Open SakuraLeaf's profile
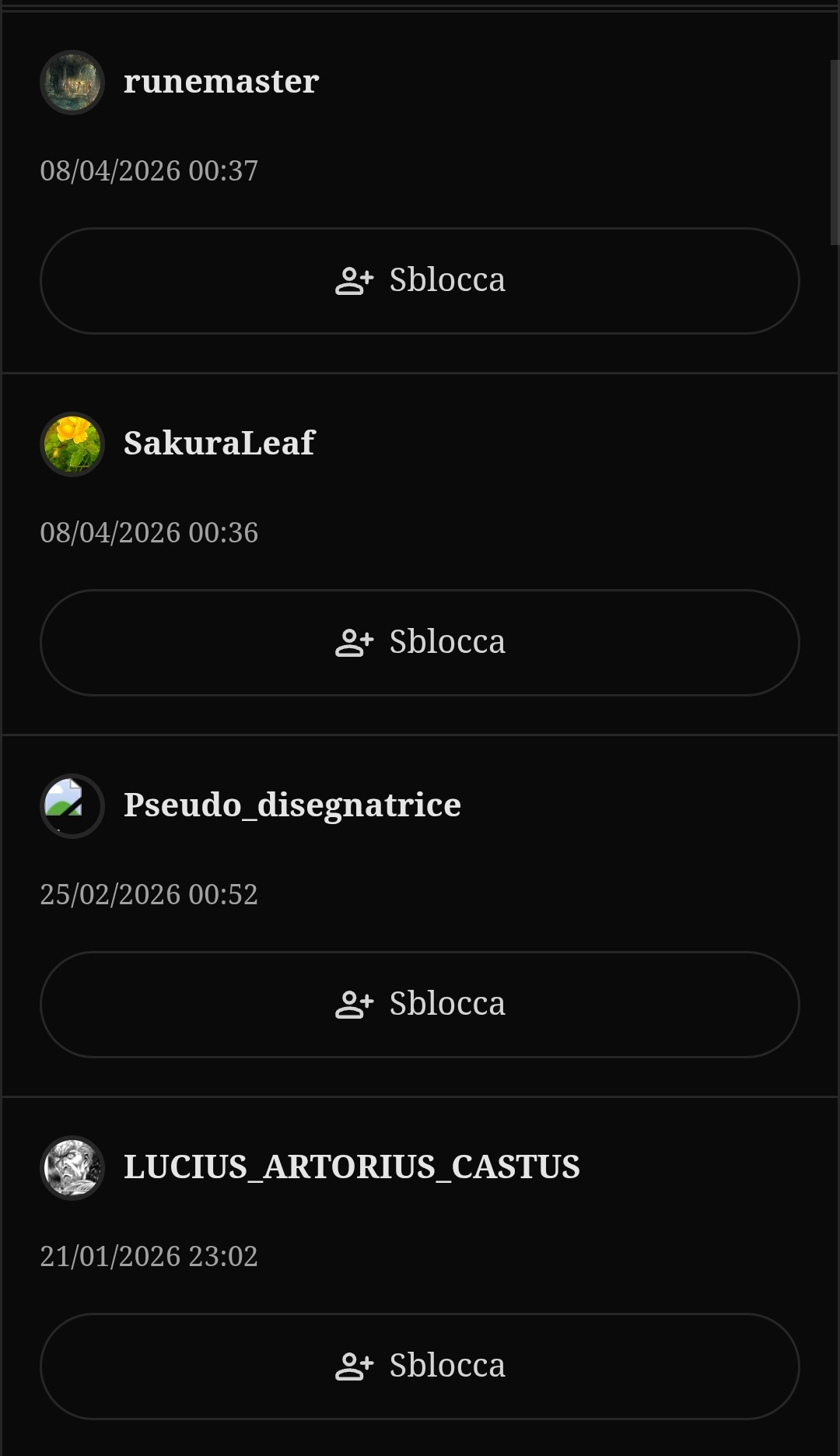This screenshot has width=840, height=1456. pos(219,444)
